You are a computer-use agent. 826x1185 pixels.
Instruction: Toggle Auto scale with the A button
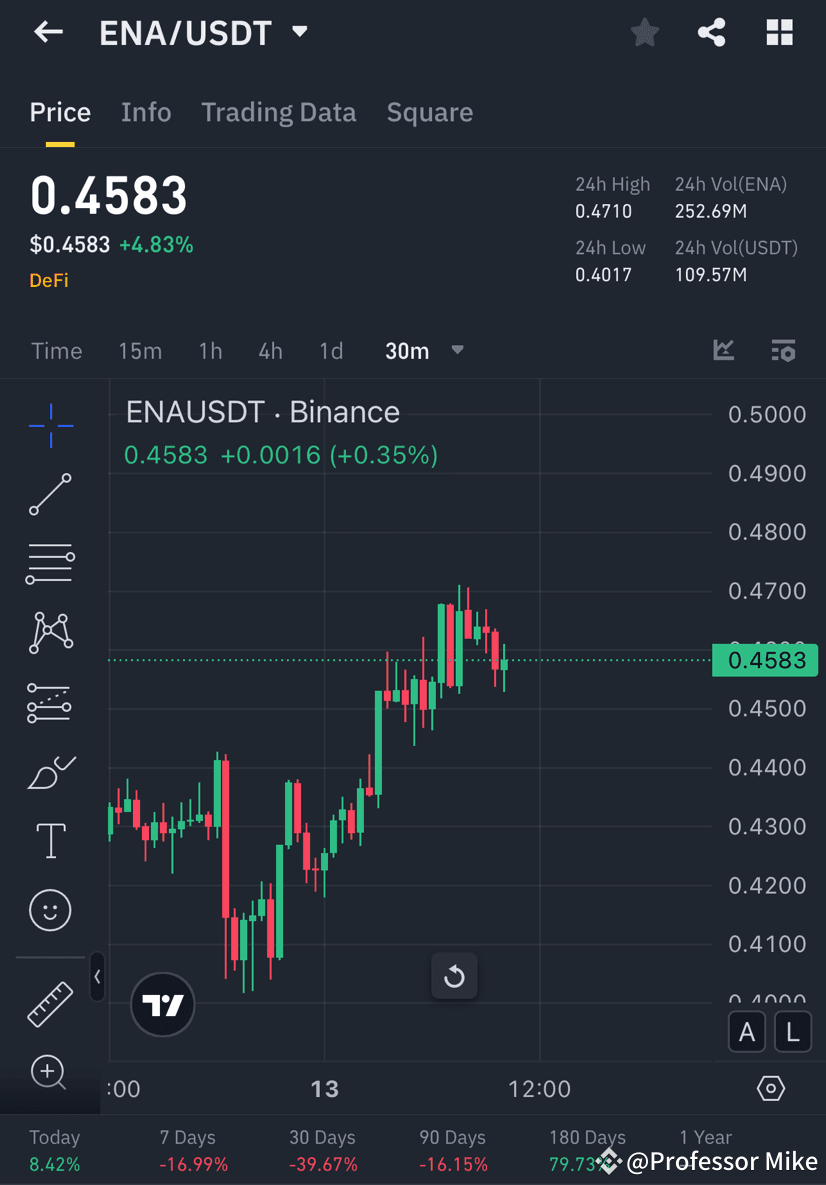[x=747, y=1031]
